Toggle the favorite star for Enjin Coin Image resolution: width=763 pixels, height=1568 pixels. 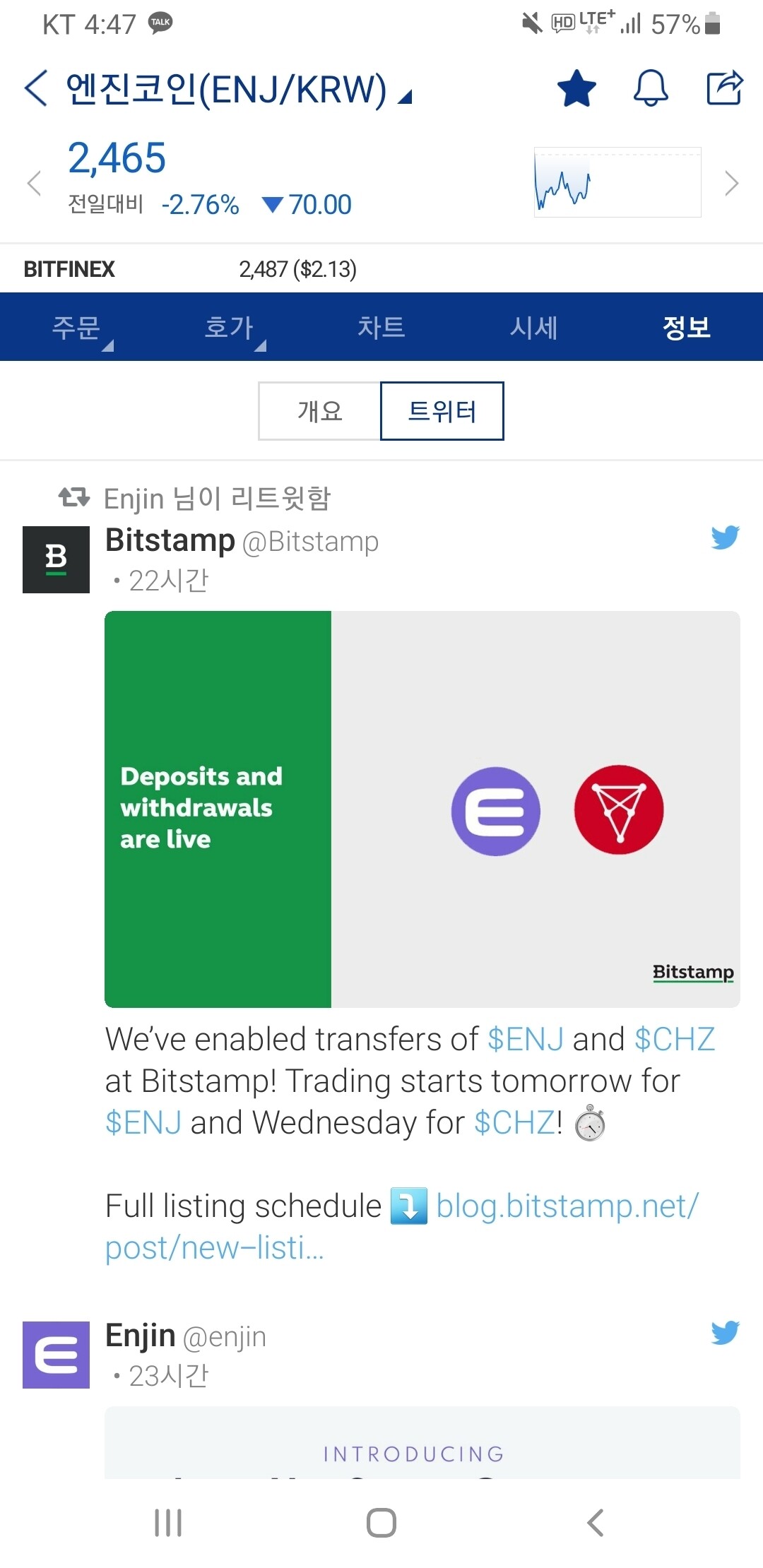pyautogui.click(x=576, y=88)
